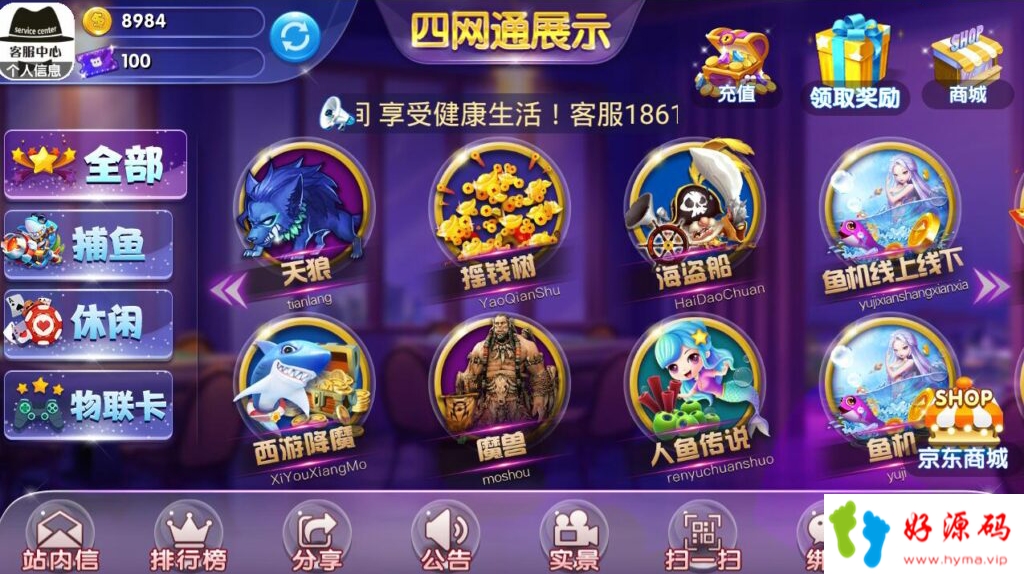
Task: Switch to 休闲 category
Action: pos(89,323)
